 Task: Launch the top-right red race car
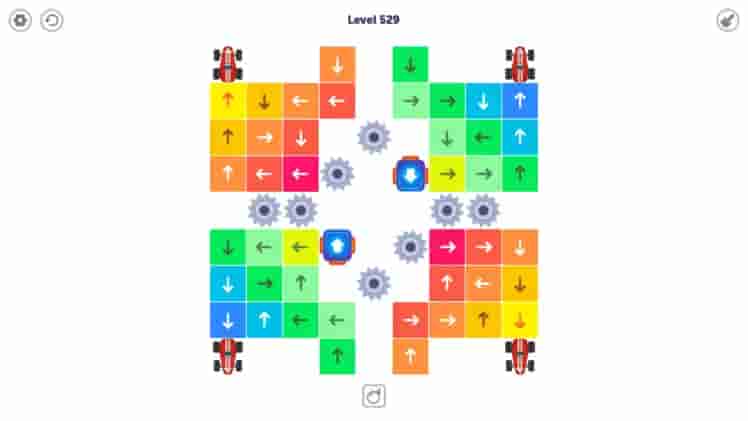tap(520, 64)
